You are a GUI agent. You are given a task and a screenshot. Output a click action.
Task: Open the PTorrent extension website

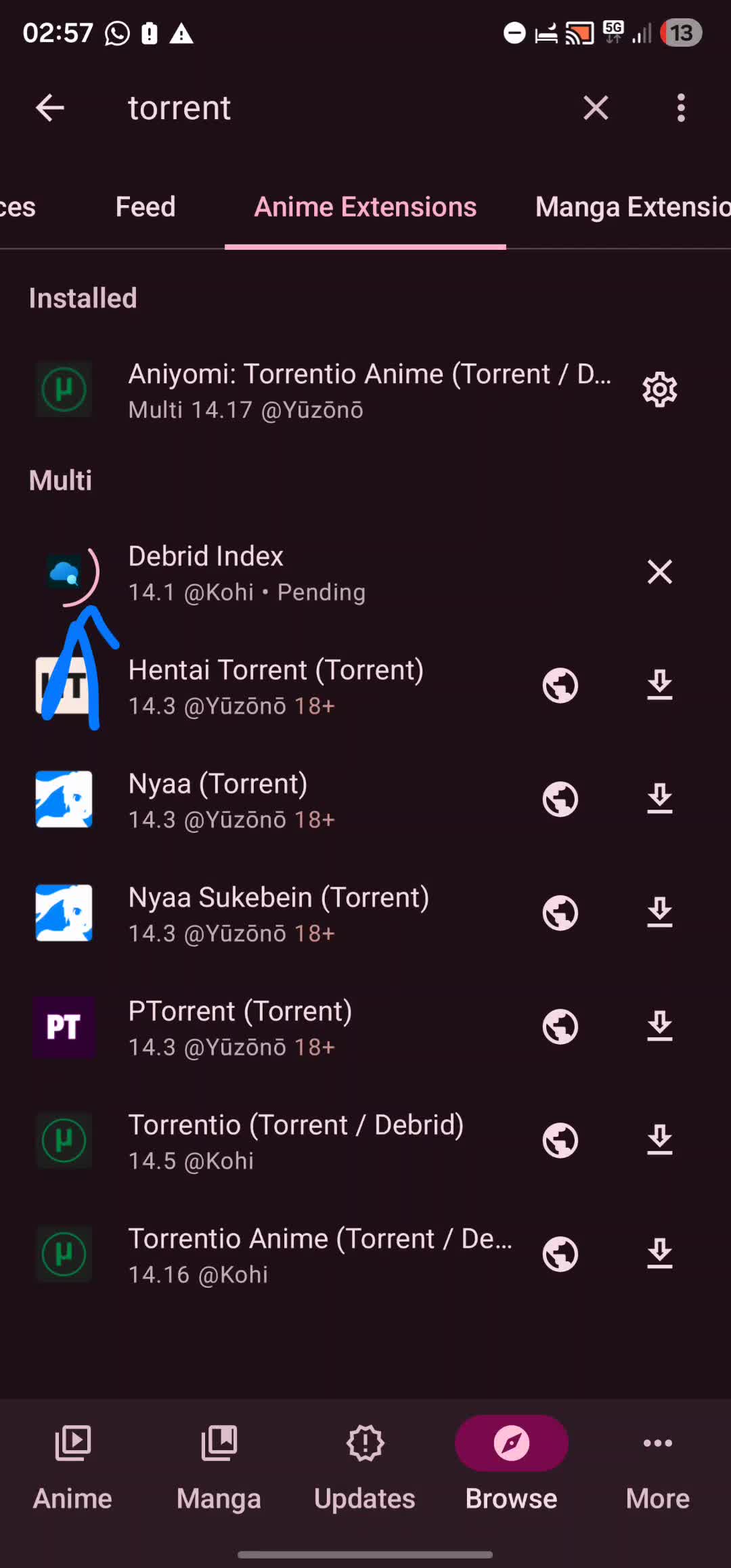point(560,1026)
